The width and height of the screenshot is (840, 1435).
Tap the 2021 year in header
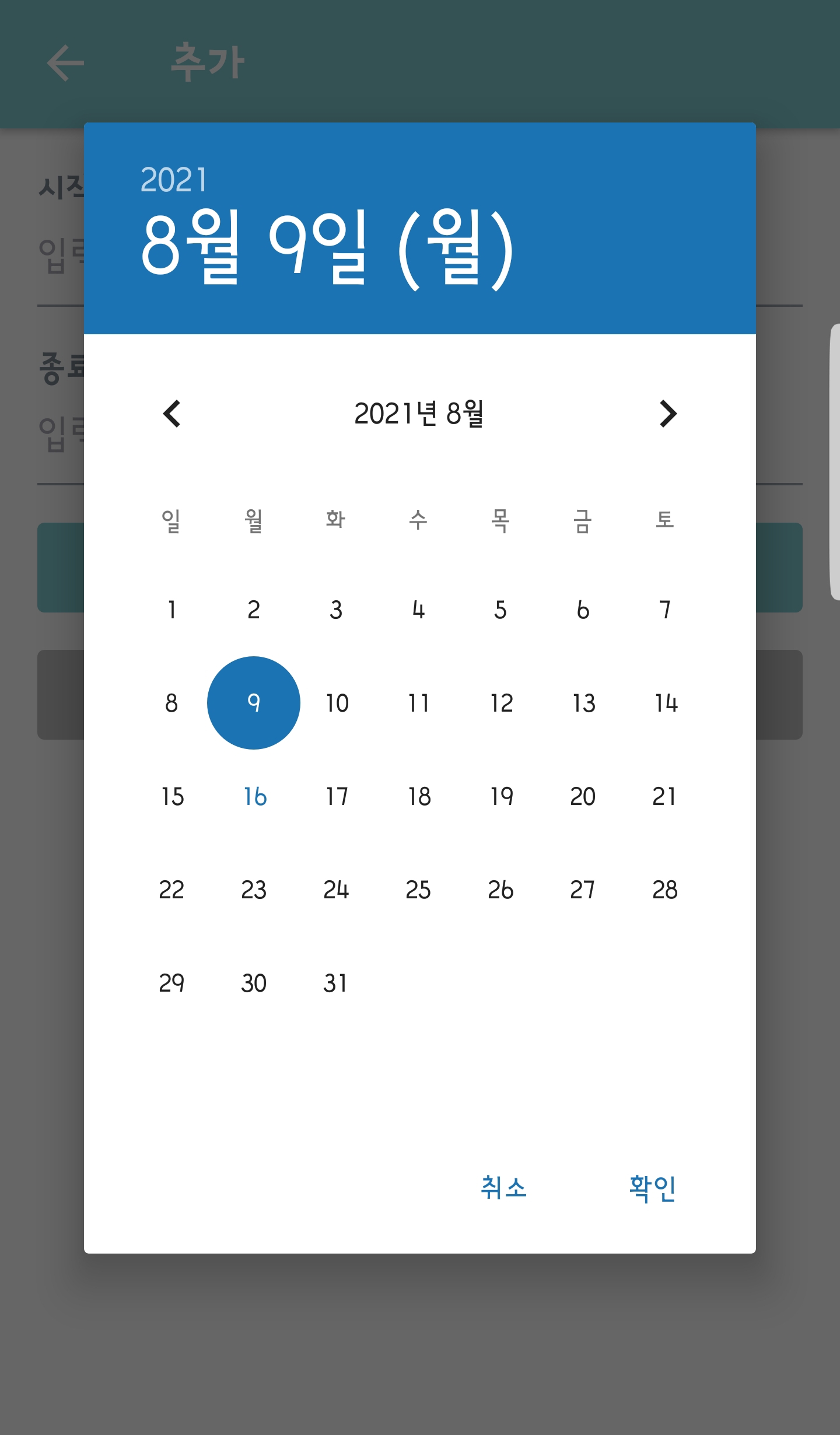tap(174, 180)
